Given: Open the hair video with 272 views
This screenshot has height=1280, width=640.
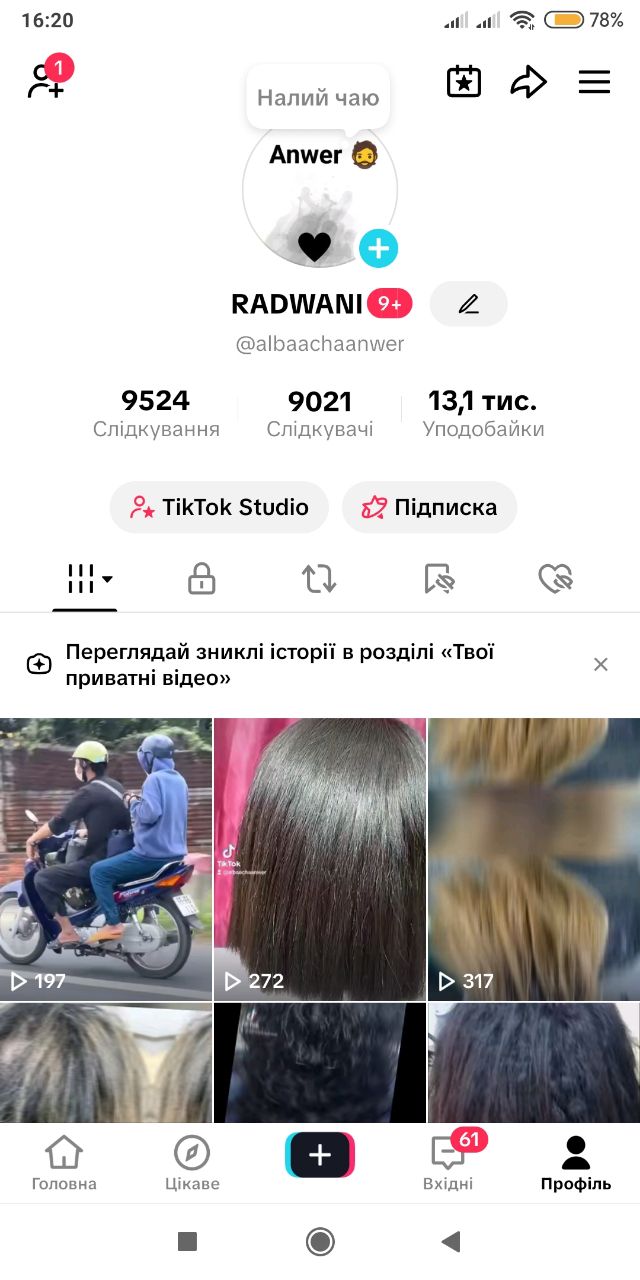Looking at the screenshot, I should [320, 858].
